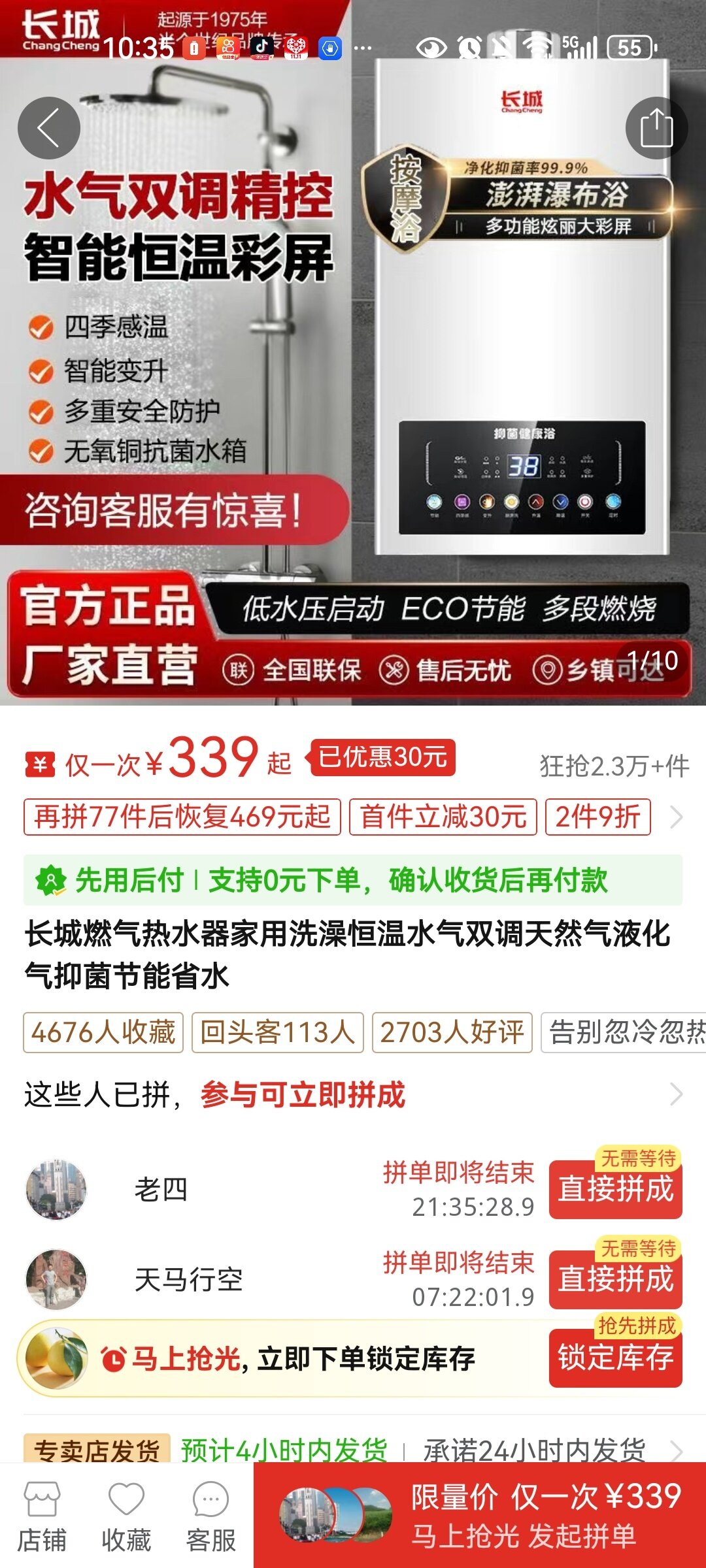Tap 锁定库存 to lock stock
706x1568 pixels.
point(615,1359)
